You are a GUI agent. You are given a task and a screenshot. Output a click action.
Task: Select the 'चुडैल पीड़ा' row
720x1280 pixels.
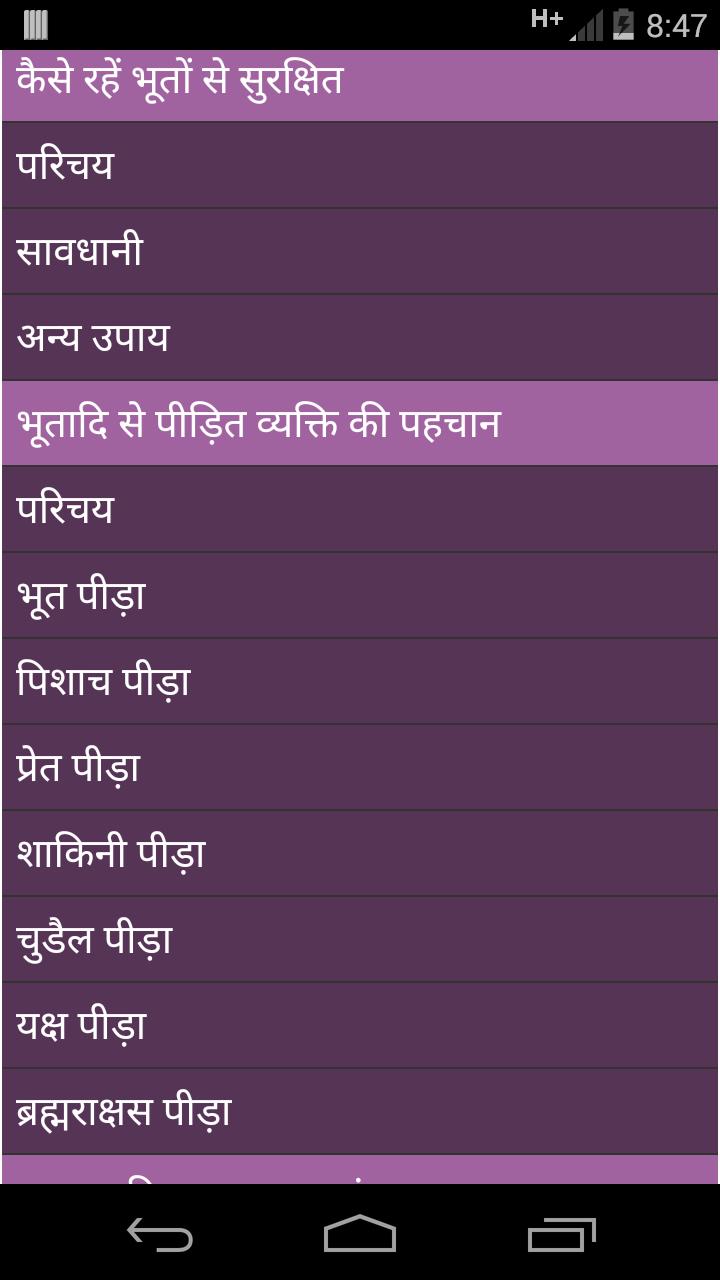coord(360,938)
